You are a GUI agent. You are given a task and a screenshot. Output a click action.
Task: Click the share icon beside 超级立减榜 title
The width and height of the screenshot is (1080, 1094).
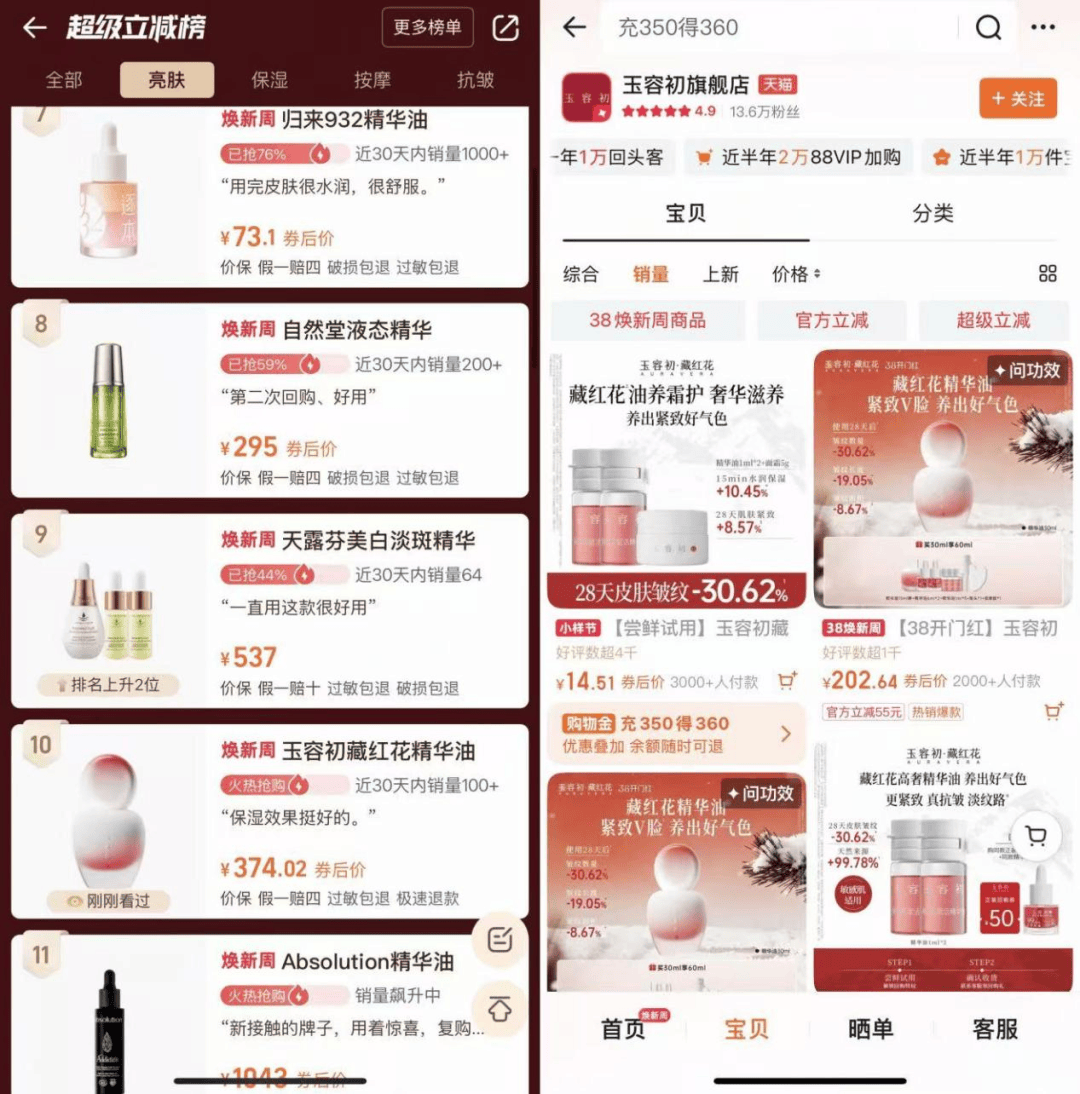[505, 27]
